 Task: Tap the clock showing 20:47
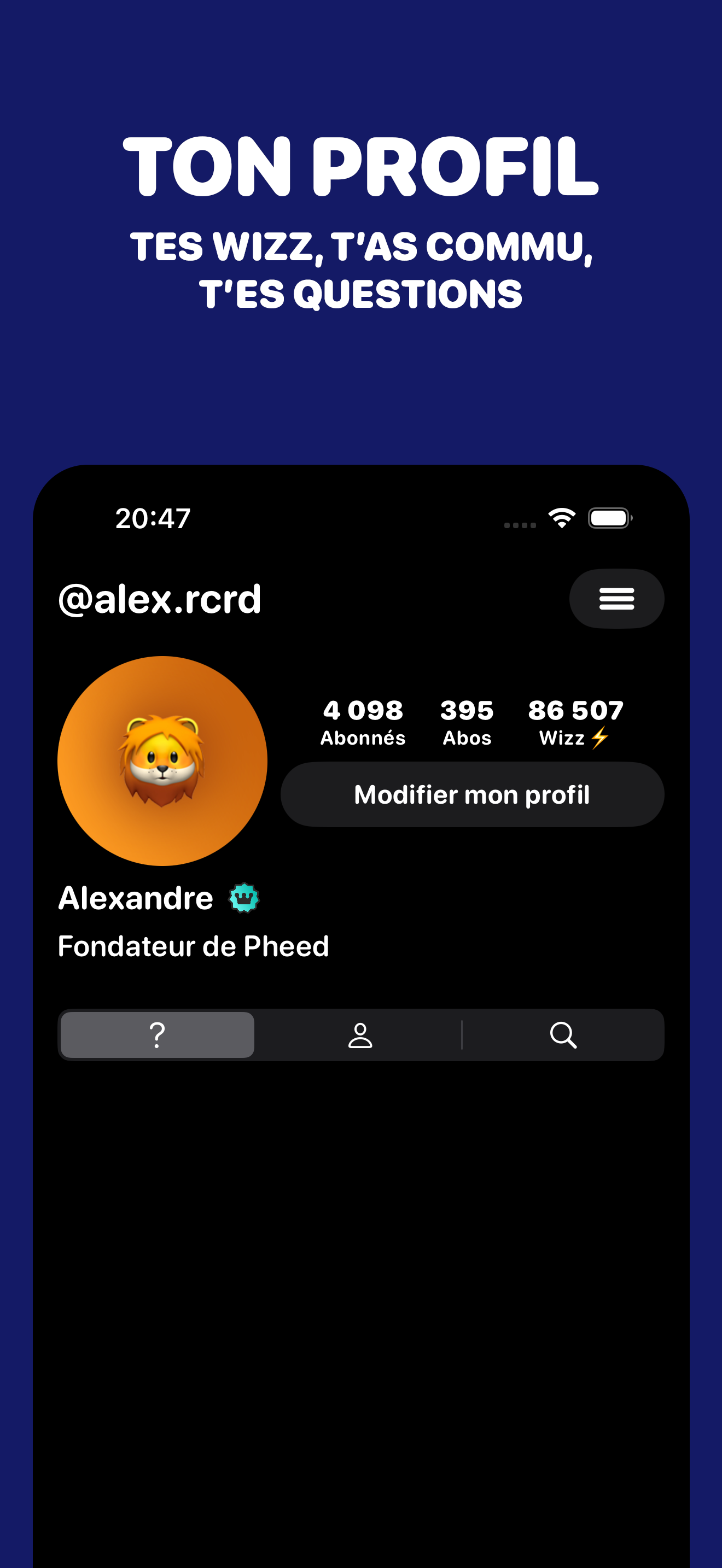(x=152, y=518)
